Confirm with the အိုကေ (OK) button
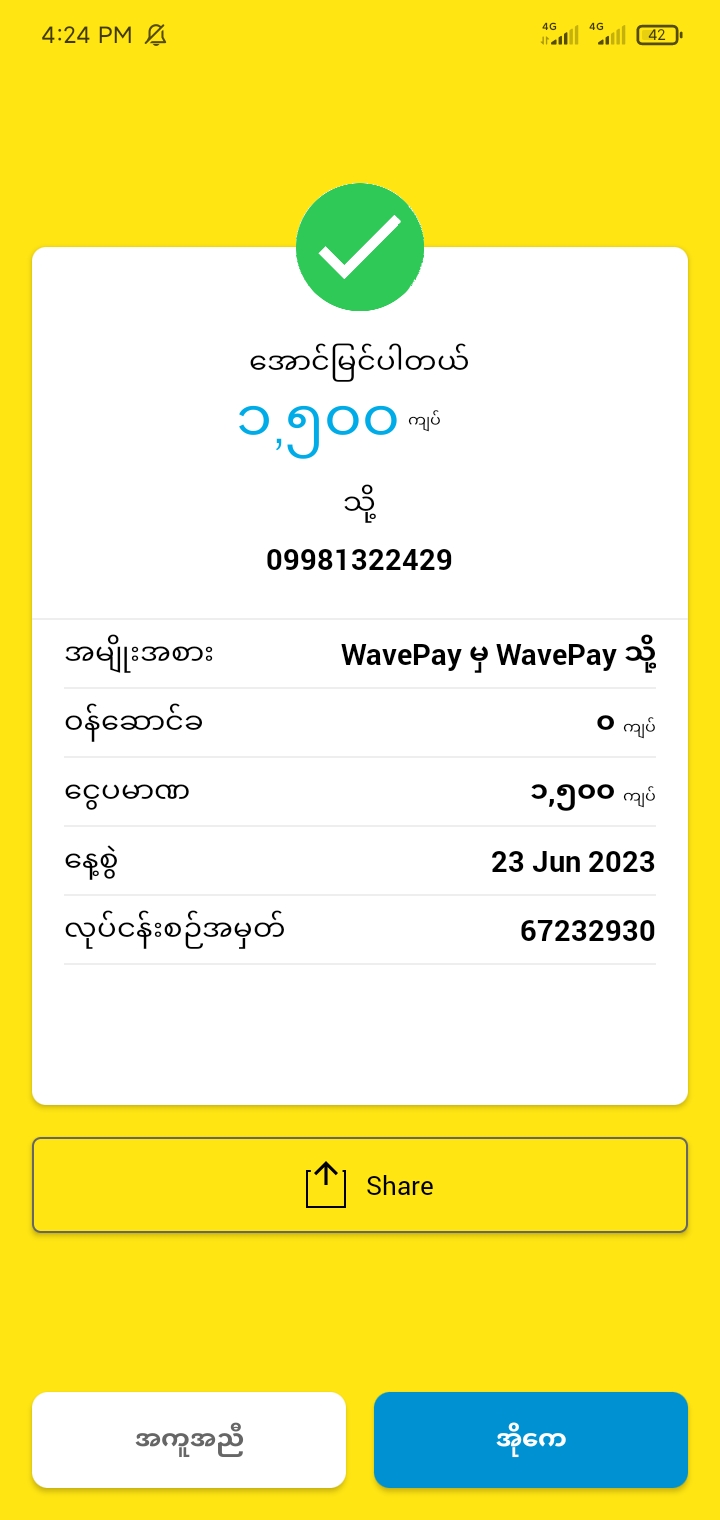Viewport: 720px width, 1520px height. (531, 1440)
